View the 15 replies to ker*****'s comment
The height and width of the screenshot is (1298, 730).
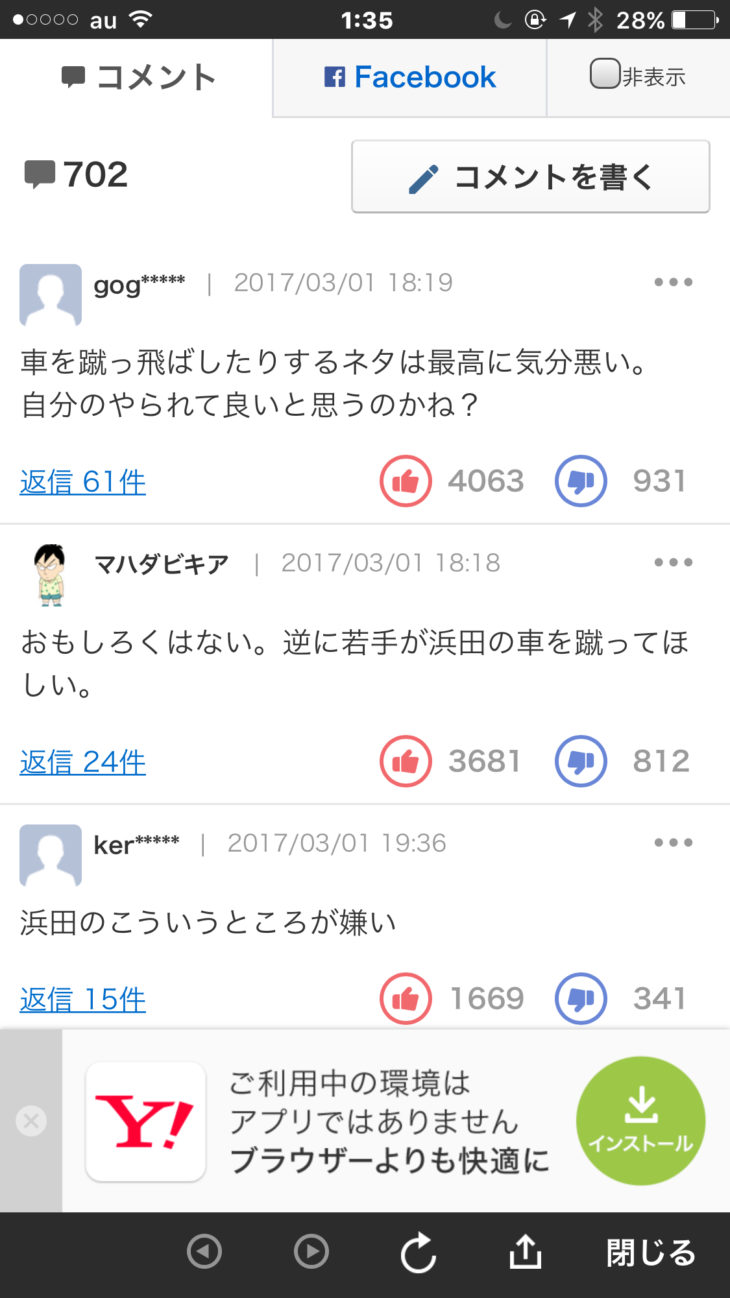coord(83,998)
